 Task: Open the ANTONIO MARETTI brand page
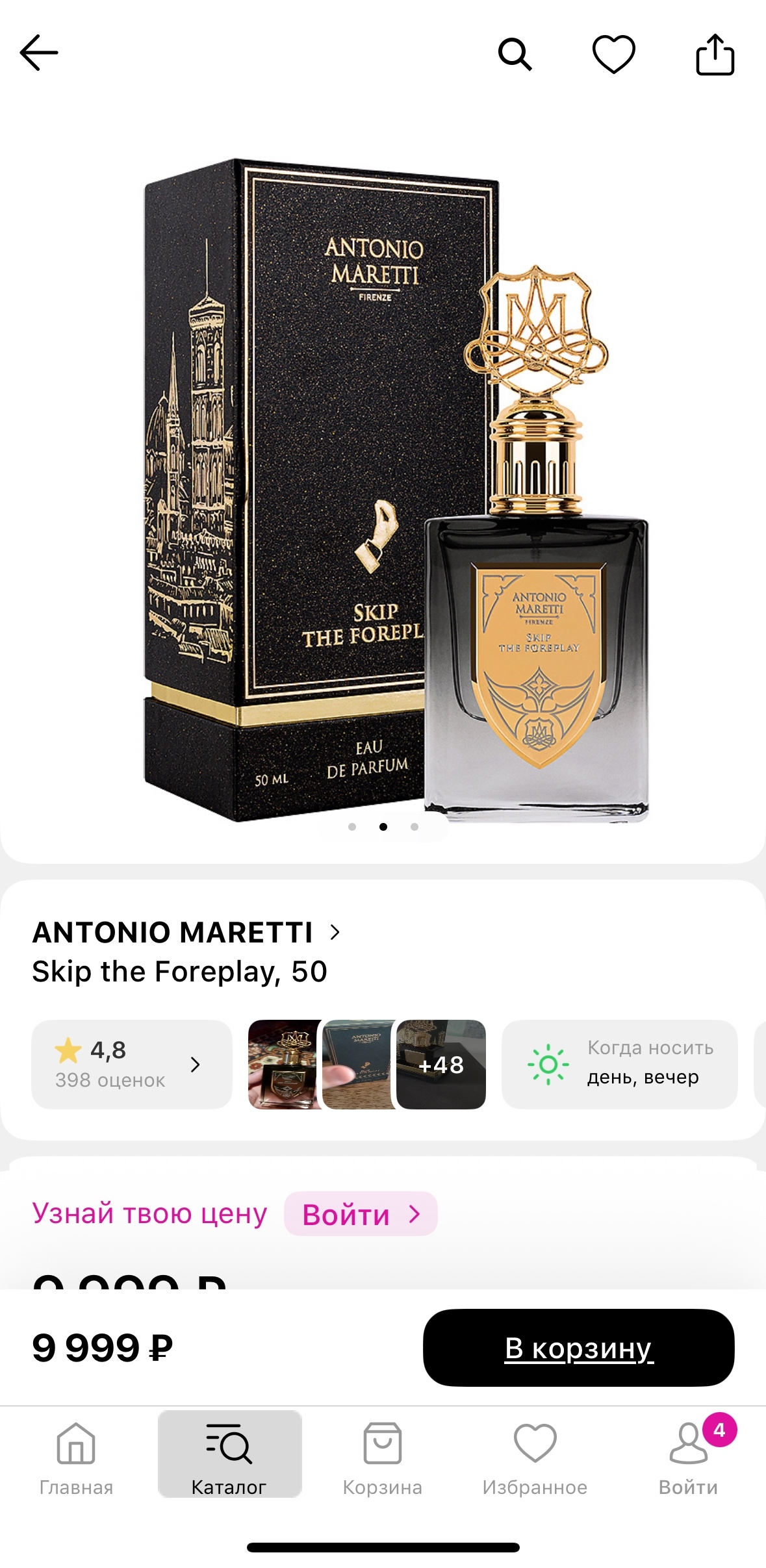click(x=186, y=932)
